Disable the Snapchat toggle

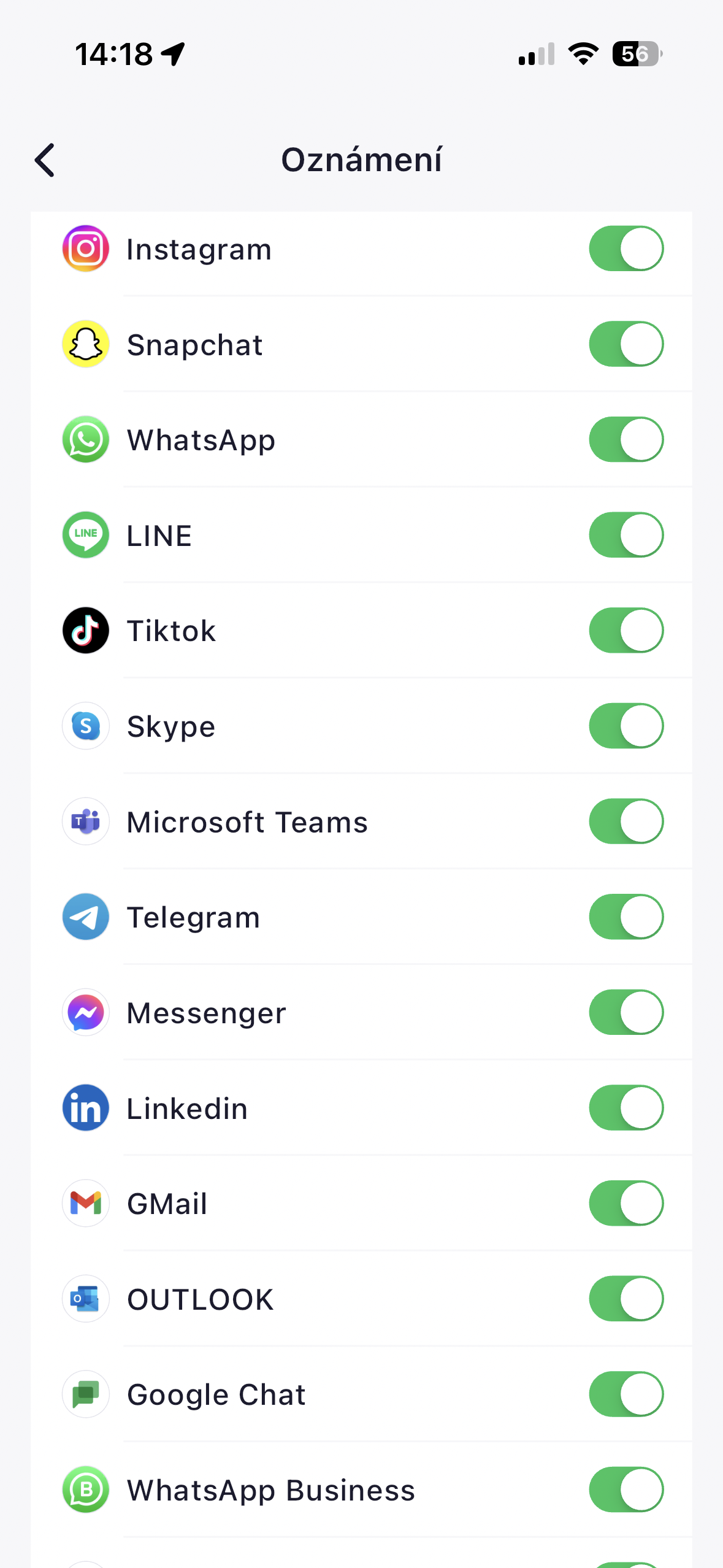tap(625, 344)
